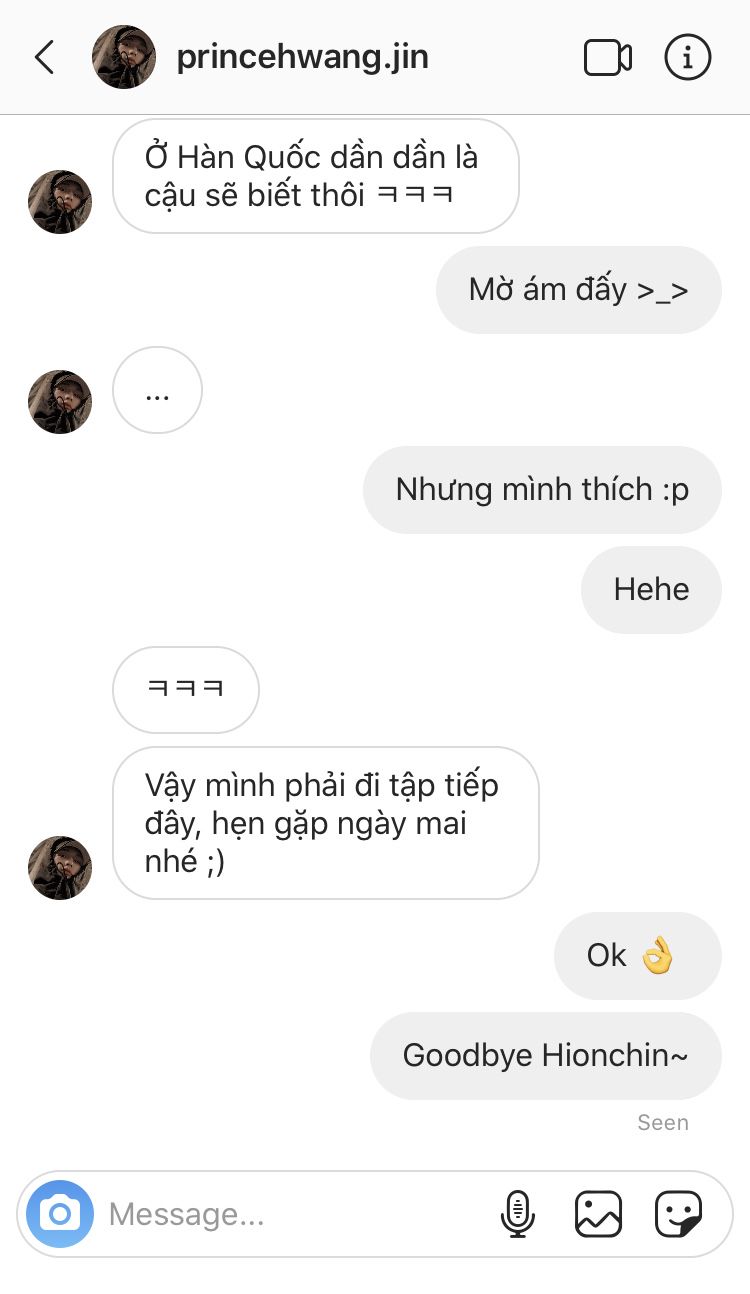Screen dimensions: 750x1294
Task: Open conversation details info icon
Action: (x=688, y=58)
